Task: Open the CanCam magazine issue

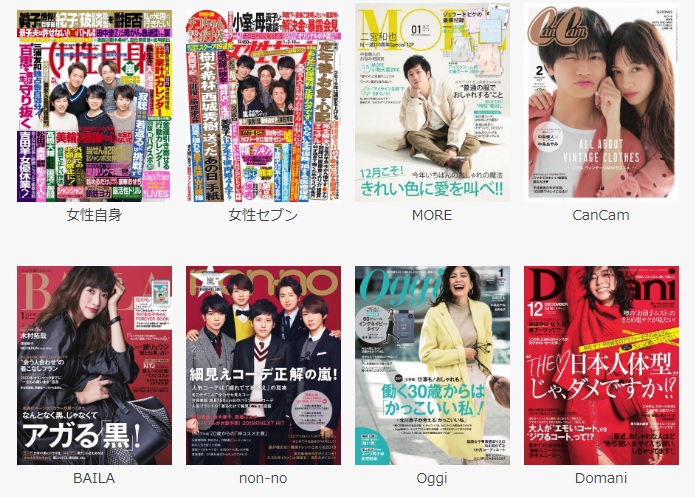Action: 601,104
